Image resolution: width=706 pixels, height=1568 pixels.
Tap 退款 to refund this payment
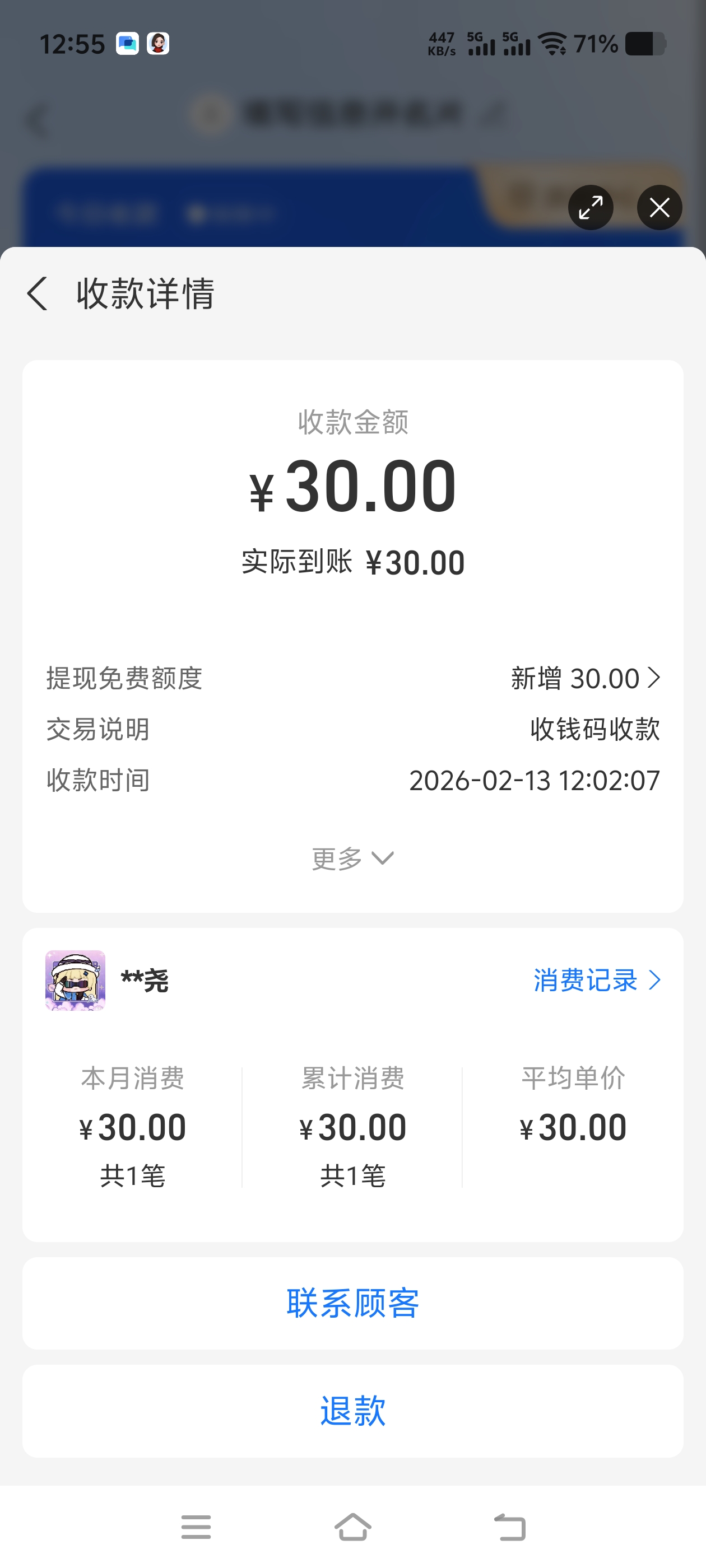pyautogui.click(x=352, y=1410)
